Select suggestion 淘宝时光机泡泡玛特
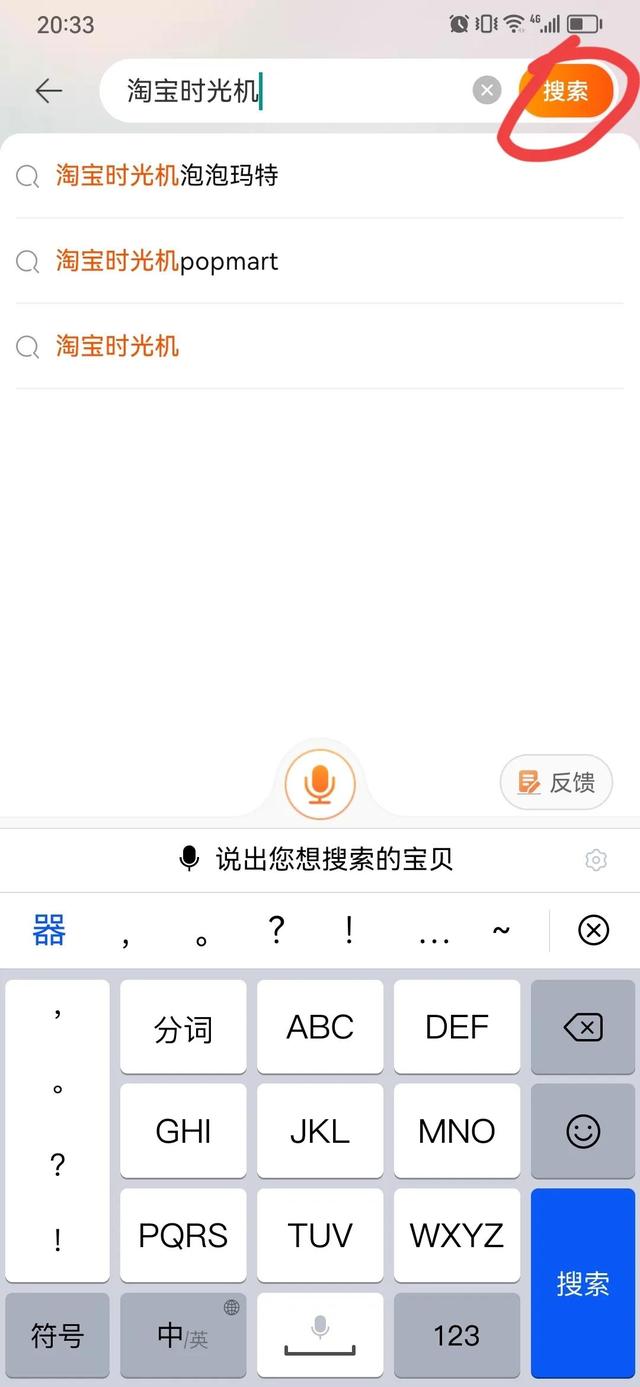 coord(167,176)
